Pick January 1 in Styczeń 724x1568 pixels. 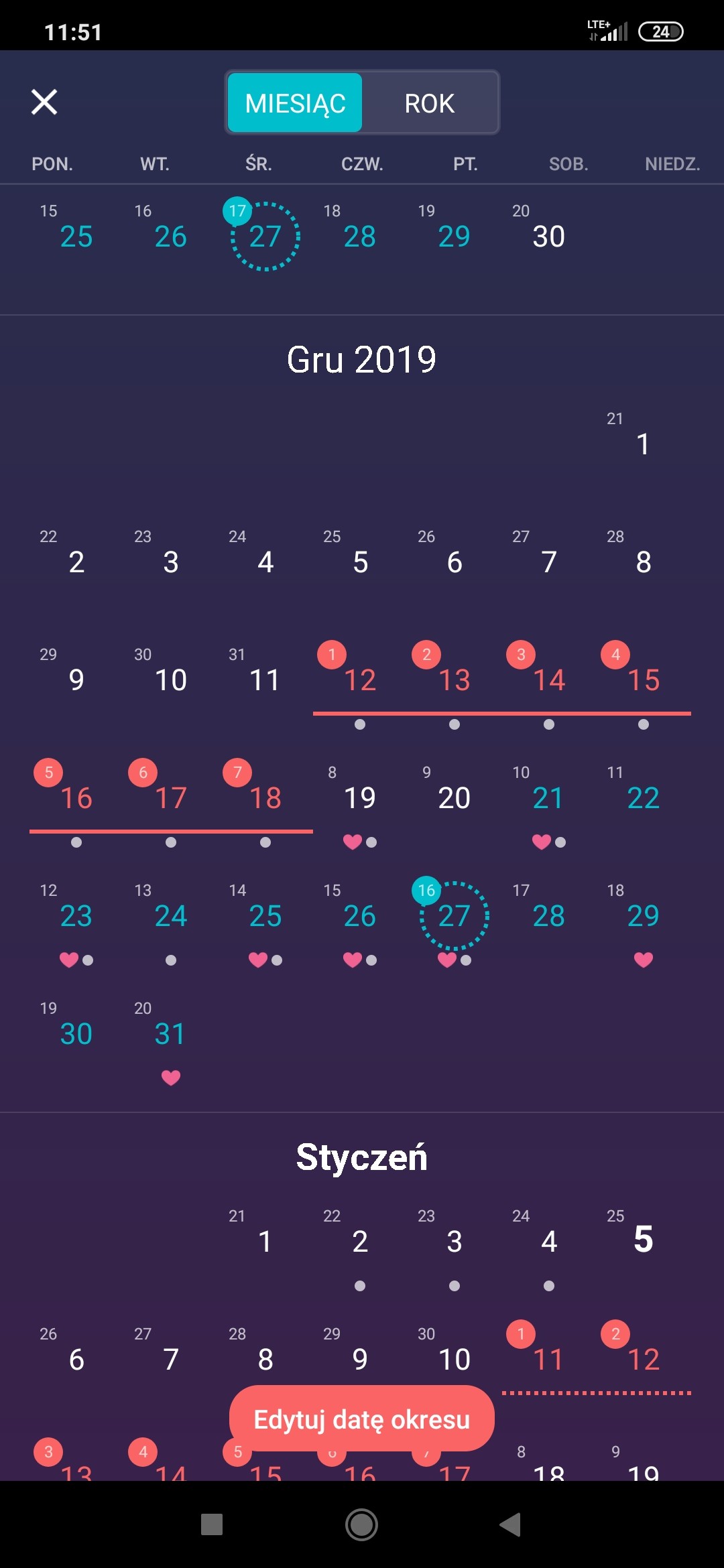coord(265,1241)
